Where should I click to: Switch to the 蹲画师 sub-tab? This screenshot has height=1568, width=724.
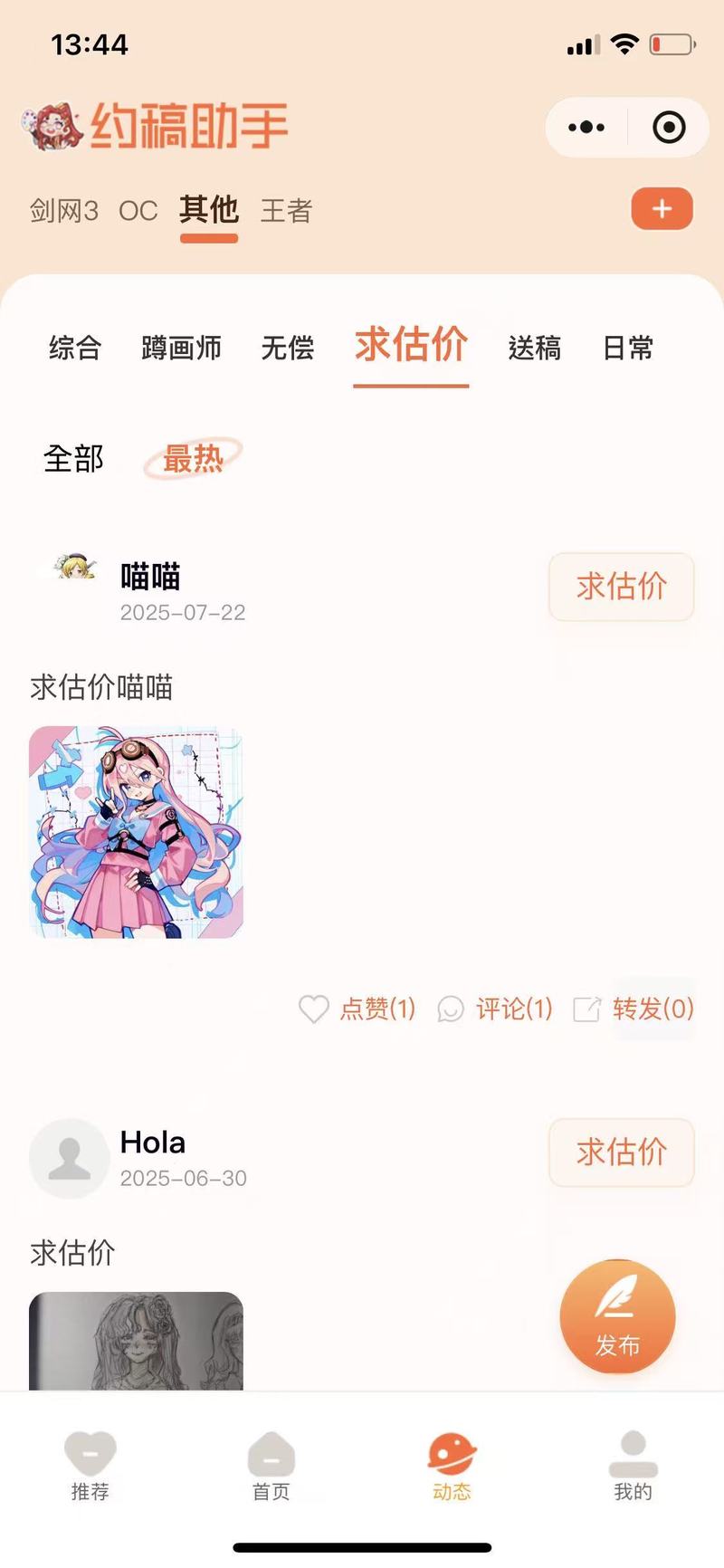pos(181,348)
